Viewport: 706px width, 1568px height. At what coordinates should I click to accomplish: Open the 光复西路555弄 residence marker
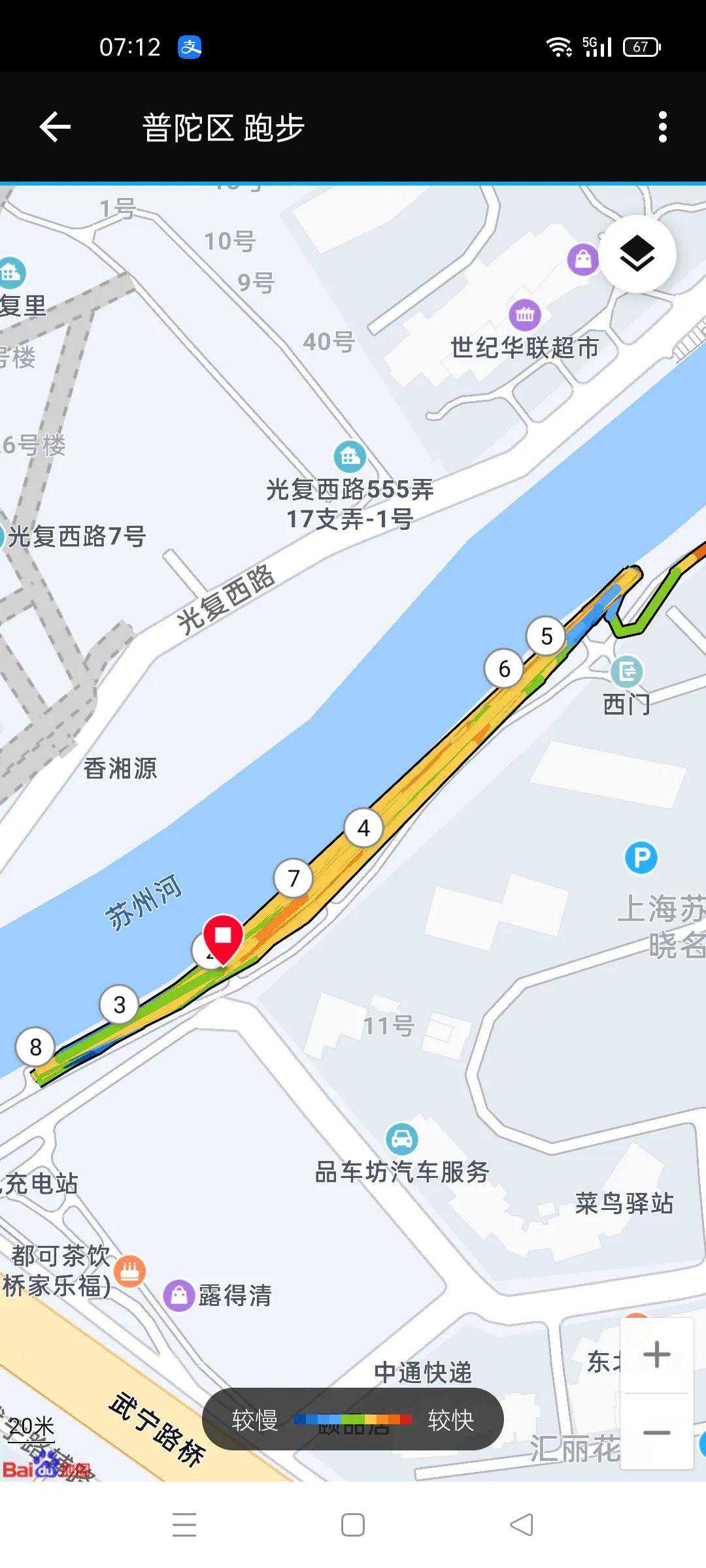(350, 457)
